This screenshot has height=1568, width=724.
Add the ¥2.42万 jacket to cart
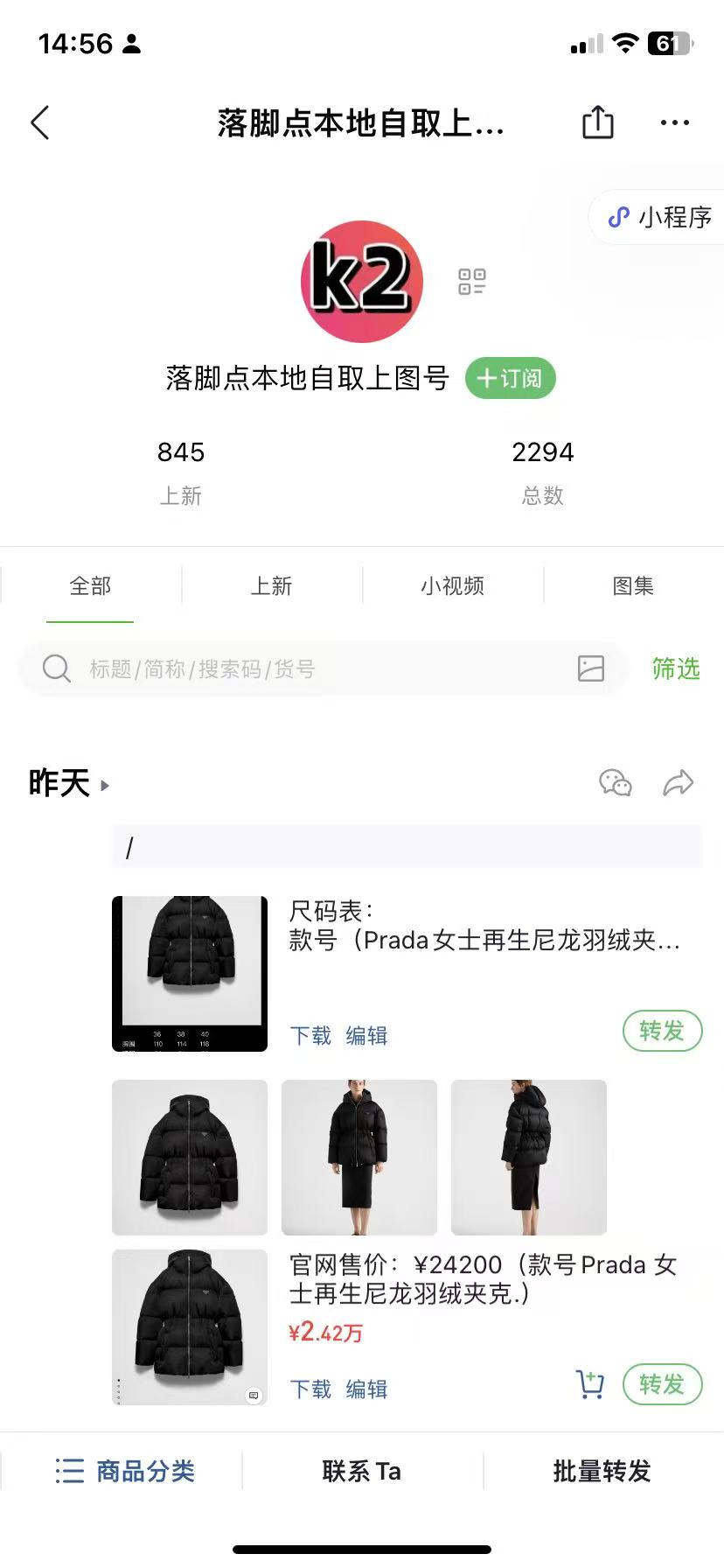tap(590, 1384)
